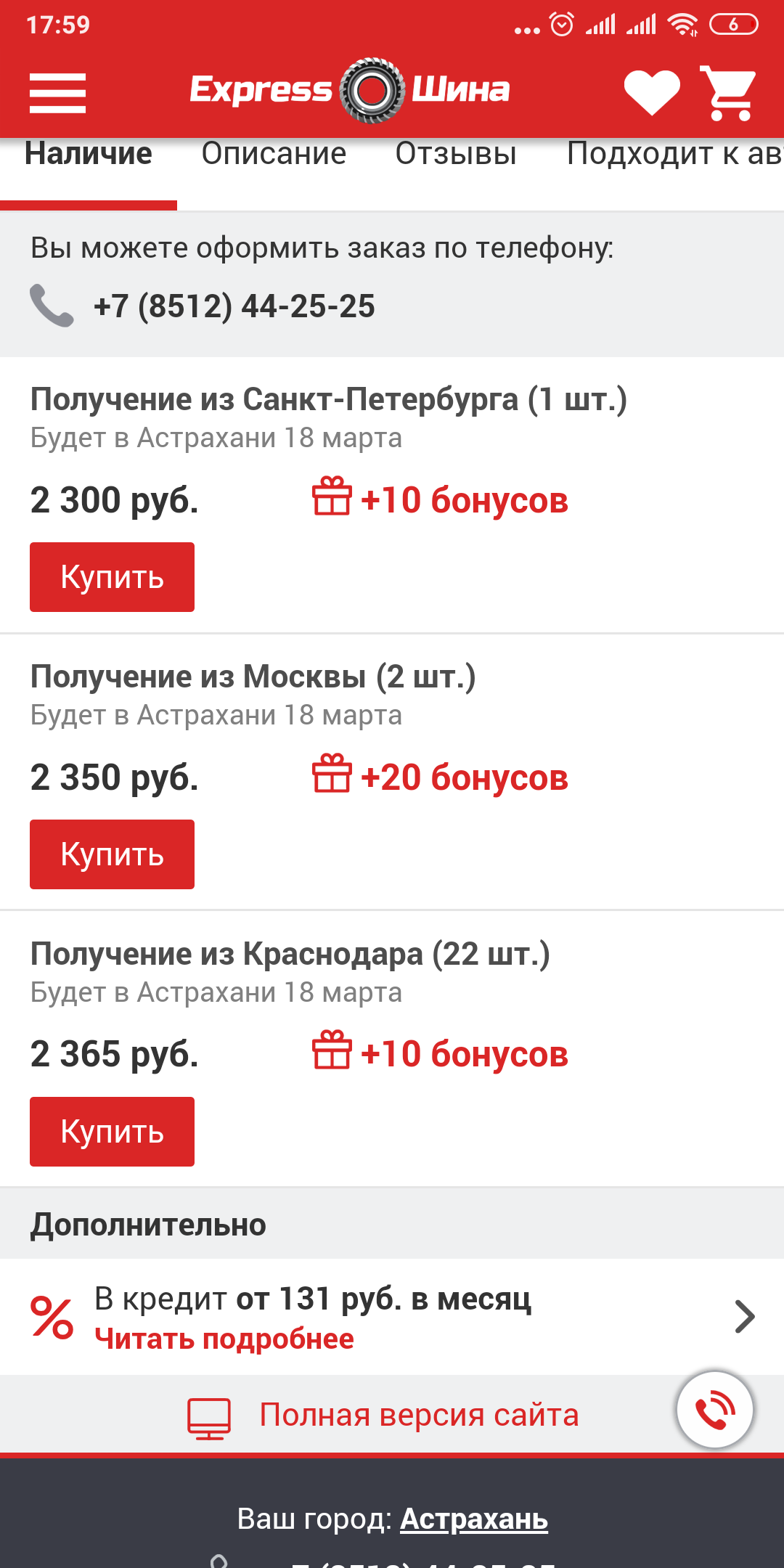Open the shopping cart

(x=727, y=92)
